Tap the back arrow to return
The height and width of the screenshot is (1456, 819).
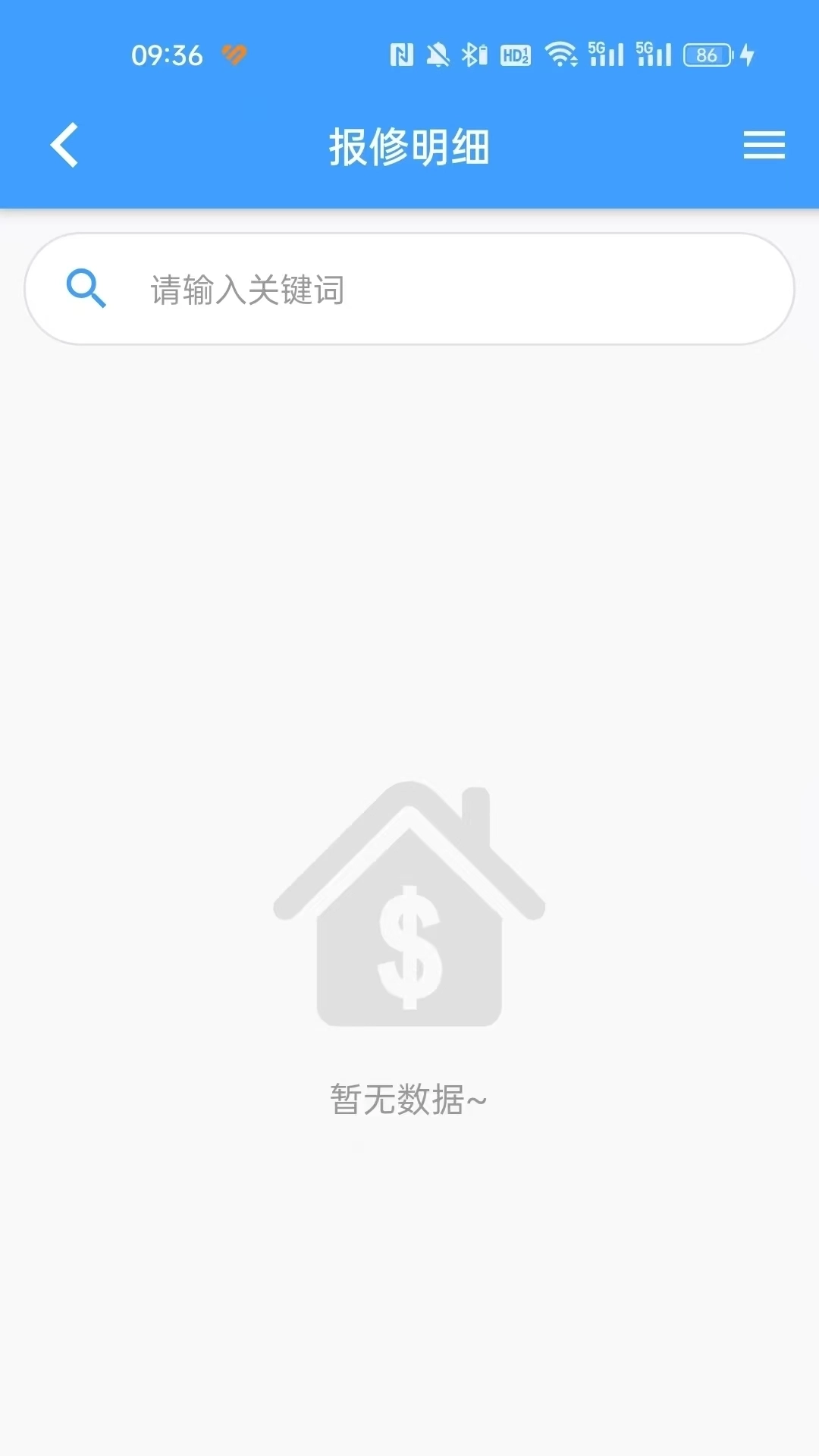64,146
